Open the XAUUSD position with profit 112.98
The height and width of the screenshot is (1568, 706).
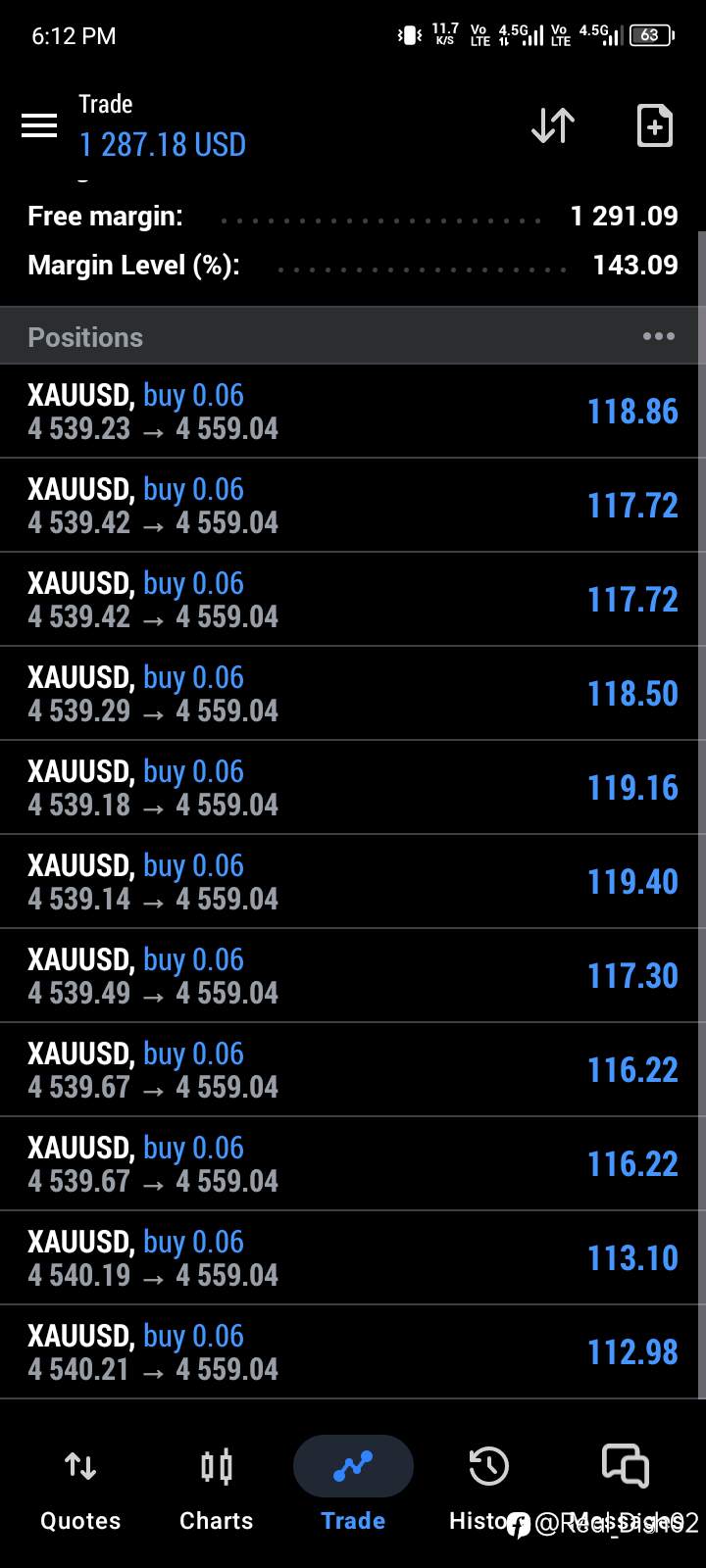point(353,1352)
